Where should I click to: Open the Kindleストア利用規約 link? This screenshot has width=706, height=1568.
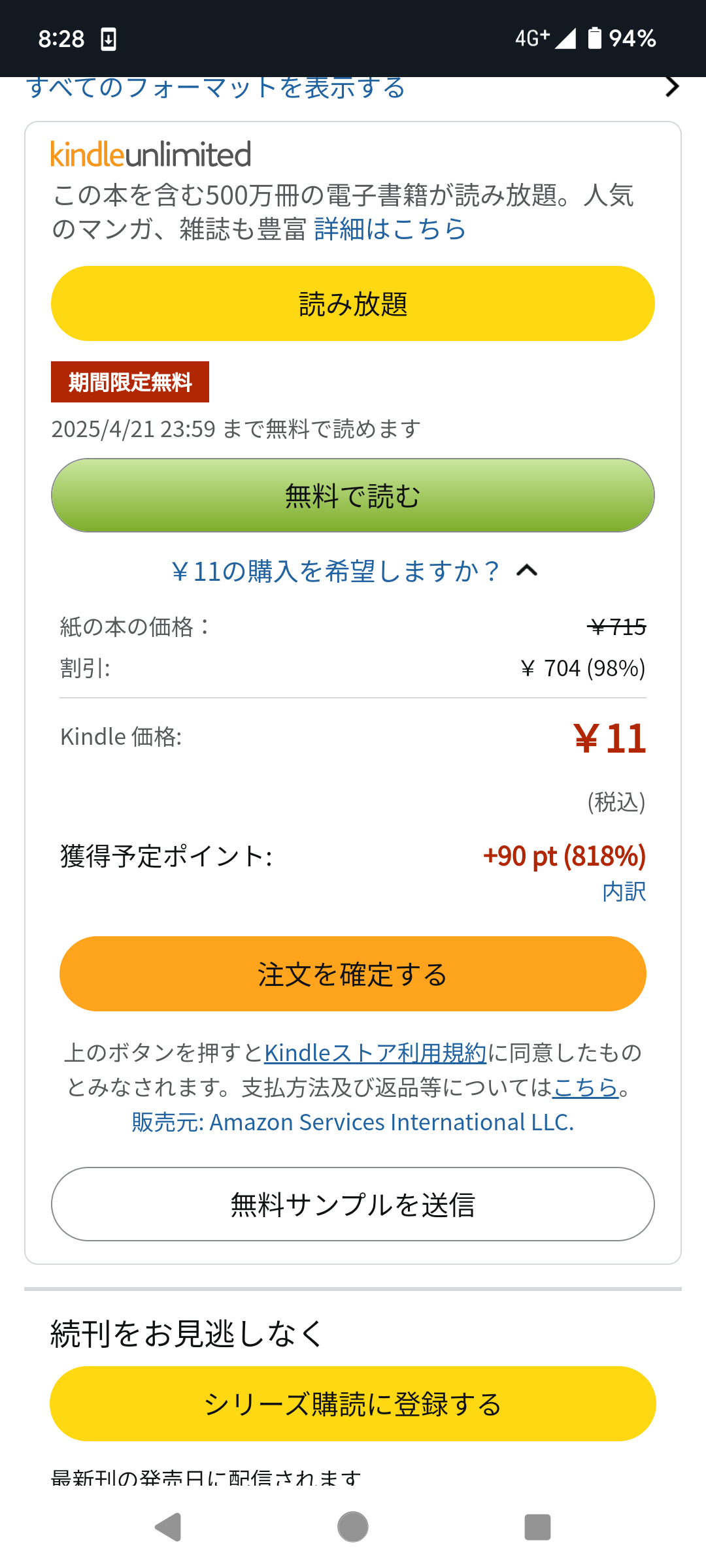pos(375,1053)
